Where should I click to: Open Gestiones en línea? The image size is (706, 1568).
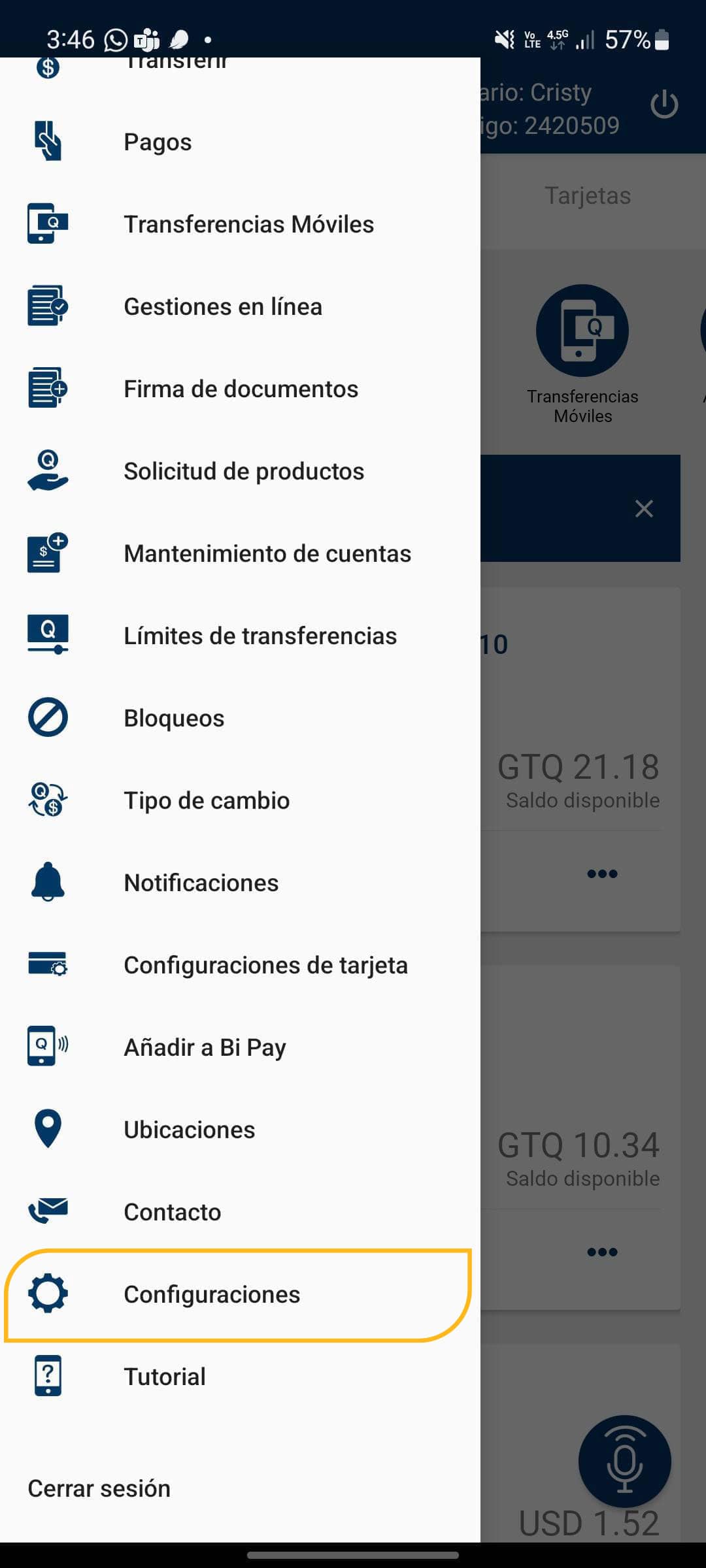(x=223, y=306)
